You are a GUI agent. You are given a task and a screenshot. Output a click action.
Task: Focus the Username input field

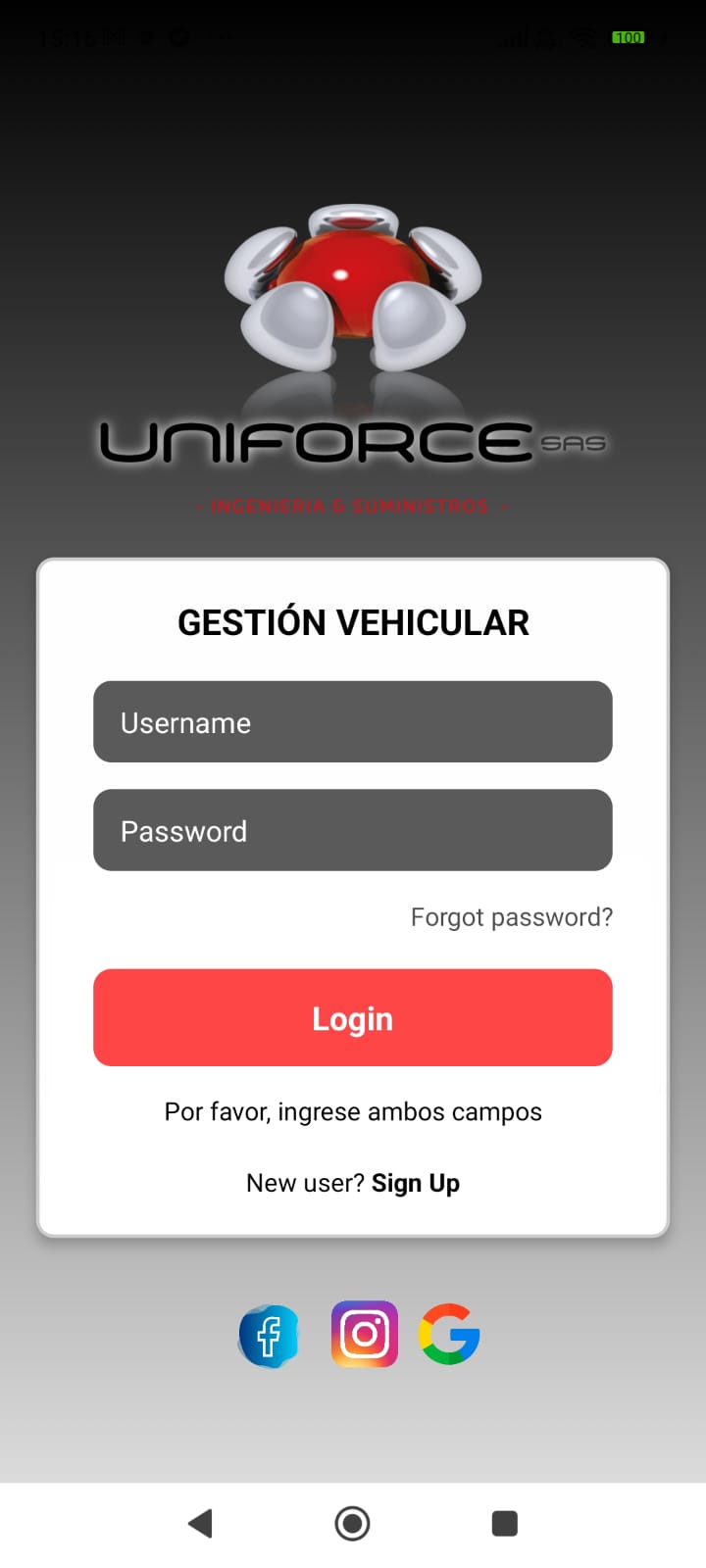click(352, 722)
